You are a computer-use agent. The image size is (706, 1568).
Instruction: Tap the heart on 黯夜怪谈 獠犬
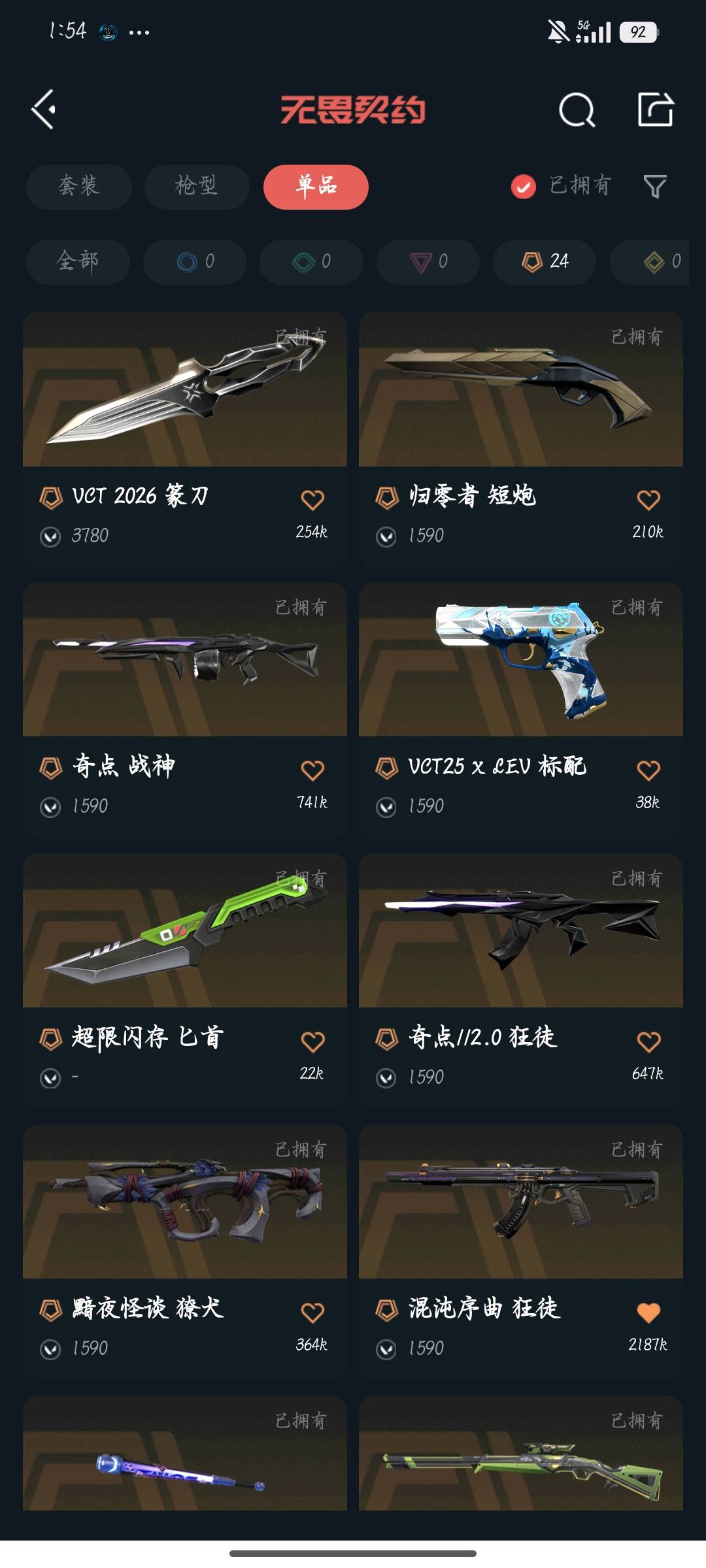pos(312,1313)
